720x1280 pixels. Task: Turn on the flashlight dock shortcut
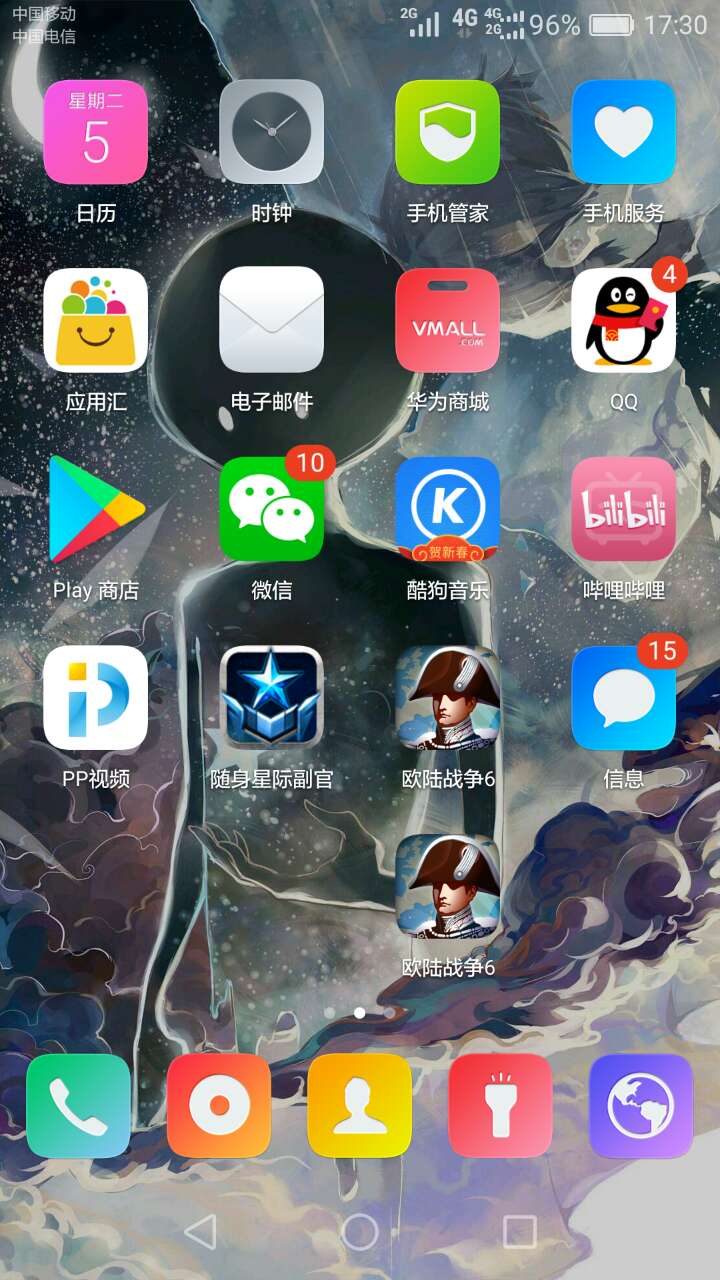point(500,1105)
